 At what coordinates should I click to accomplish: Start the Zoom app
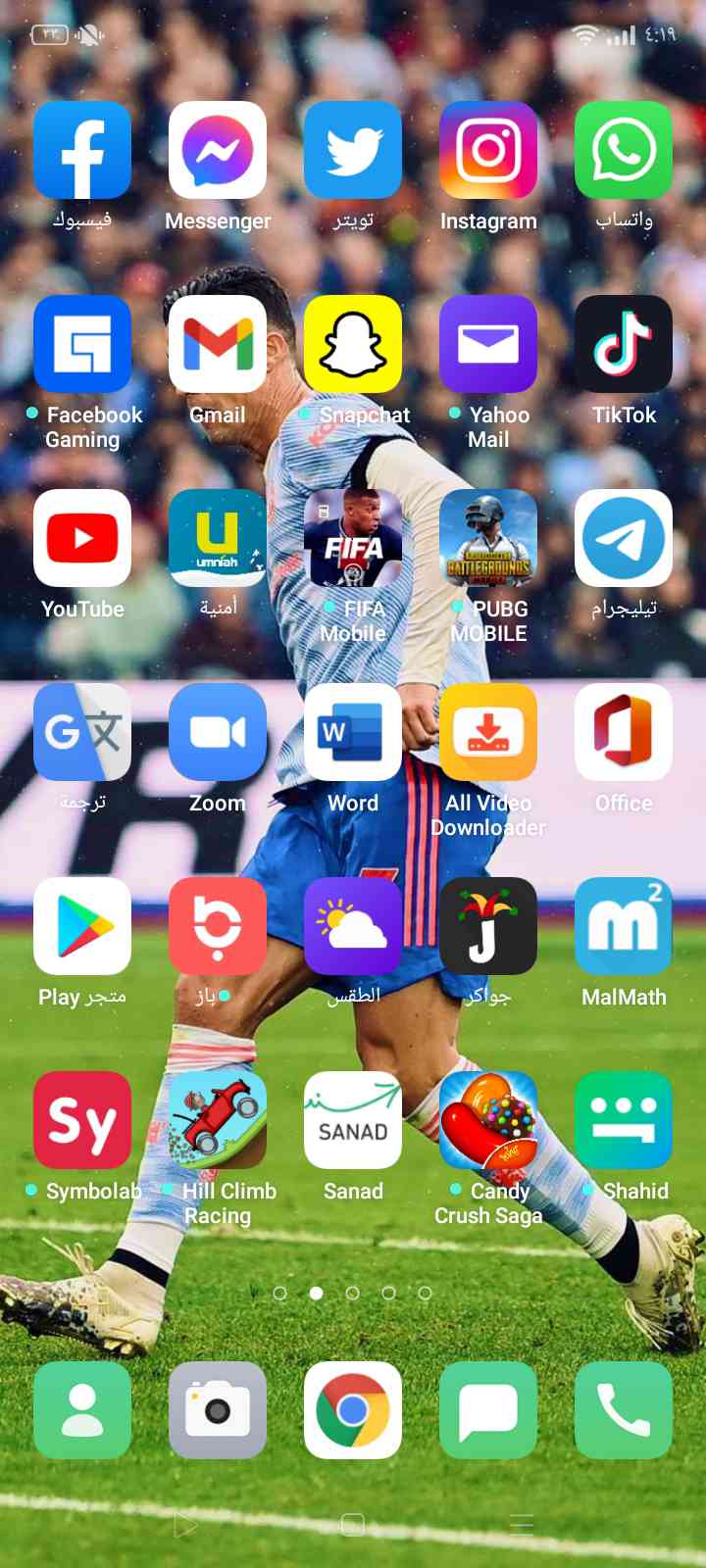(x=218, y=732)
